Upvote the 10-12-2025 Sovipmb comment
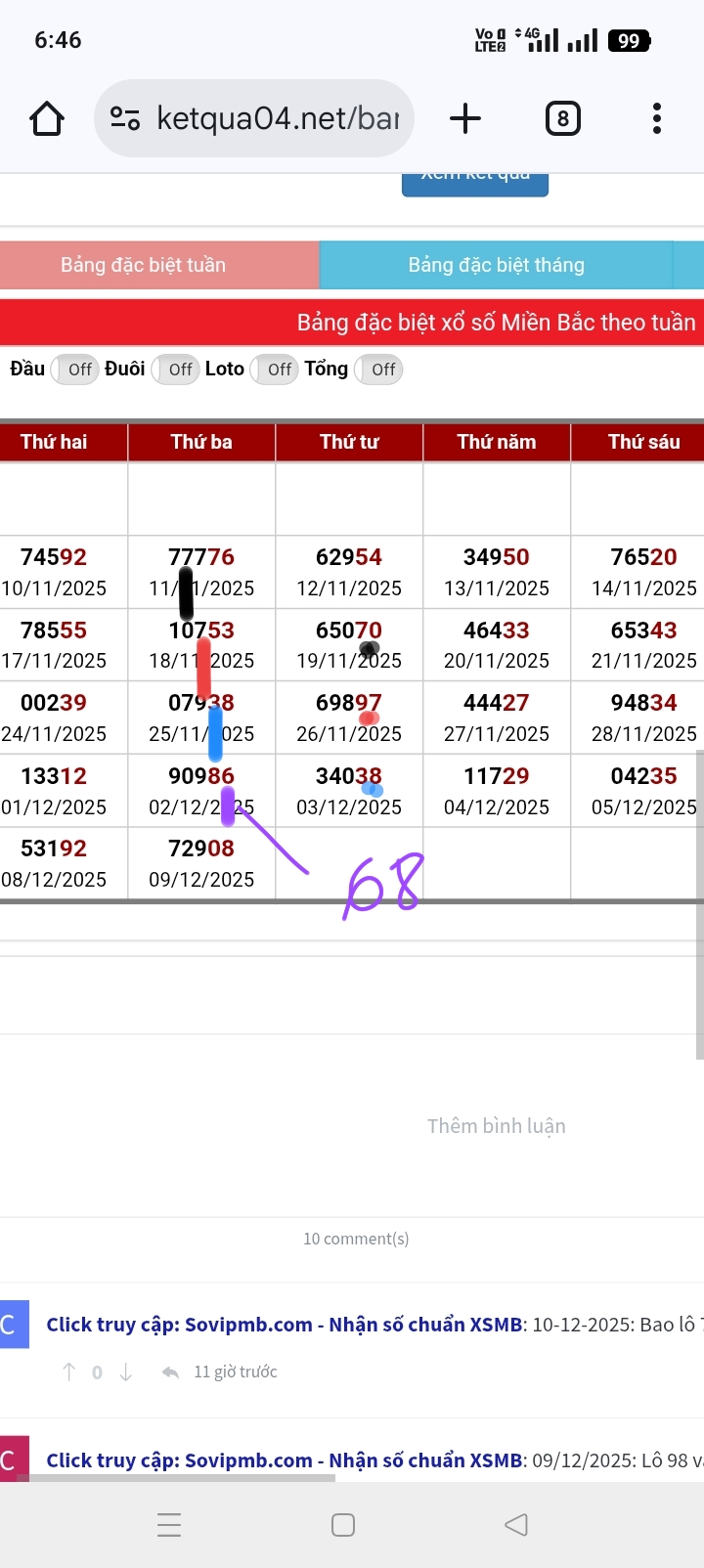Image resolution: width=704 pixels, height=1568 pixels. click(x=68, y=1372)
